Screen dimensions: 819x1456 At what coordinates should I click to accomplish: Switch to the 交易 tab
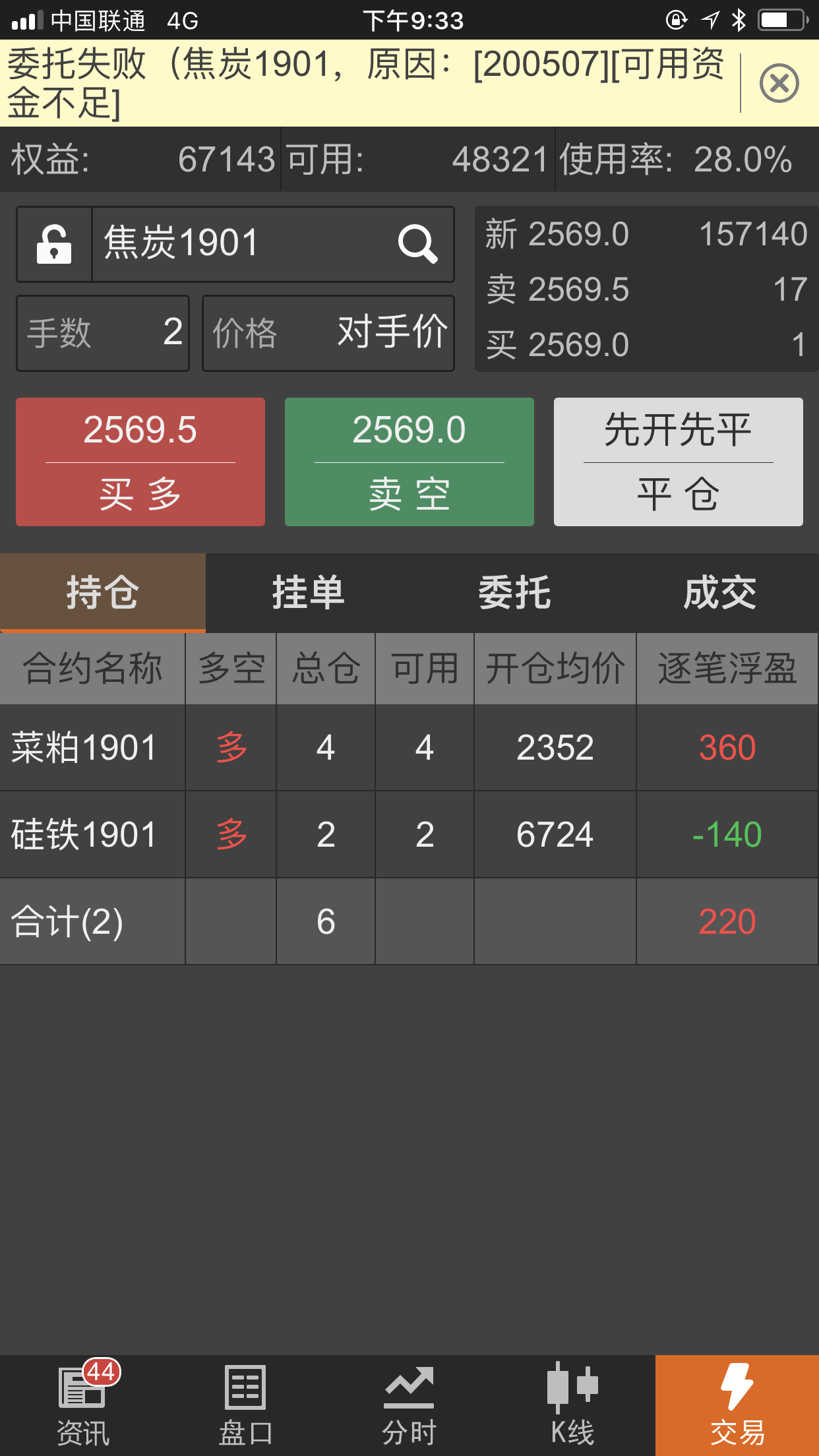737,1405
